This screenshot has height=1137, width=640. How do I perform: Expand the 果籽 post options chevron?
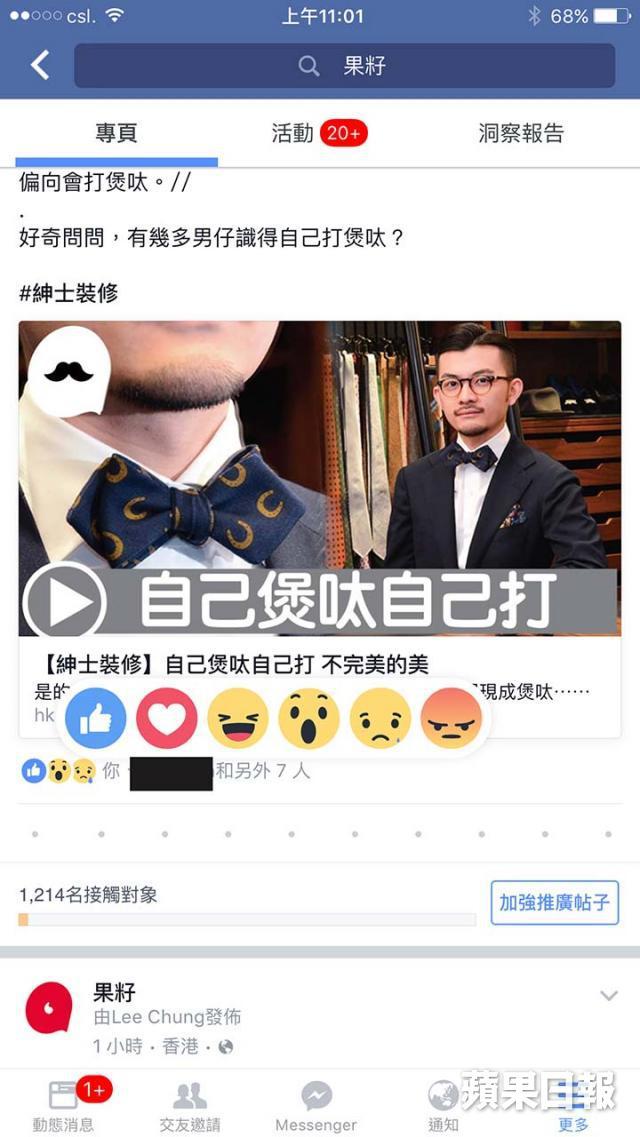click(608, 995)
